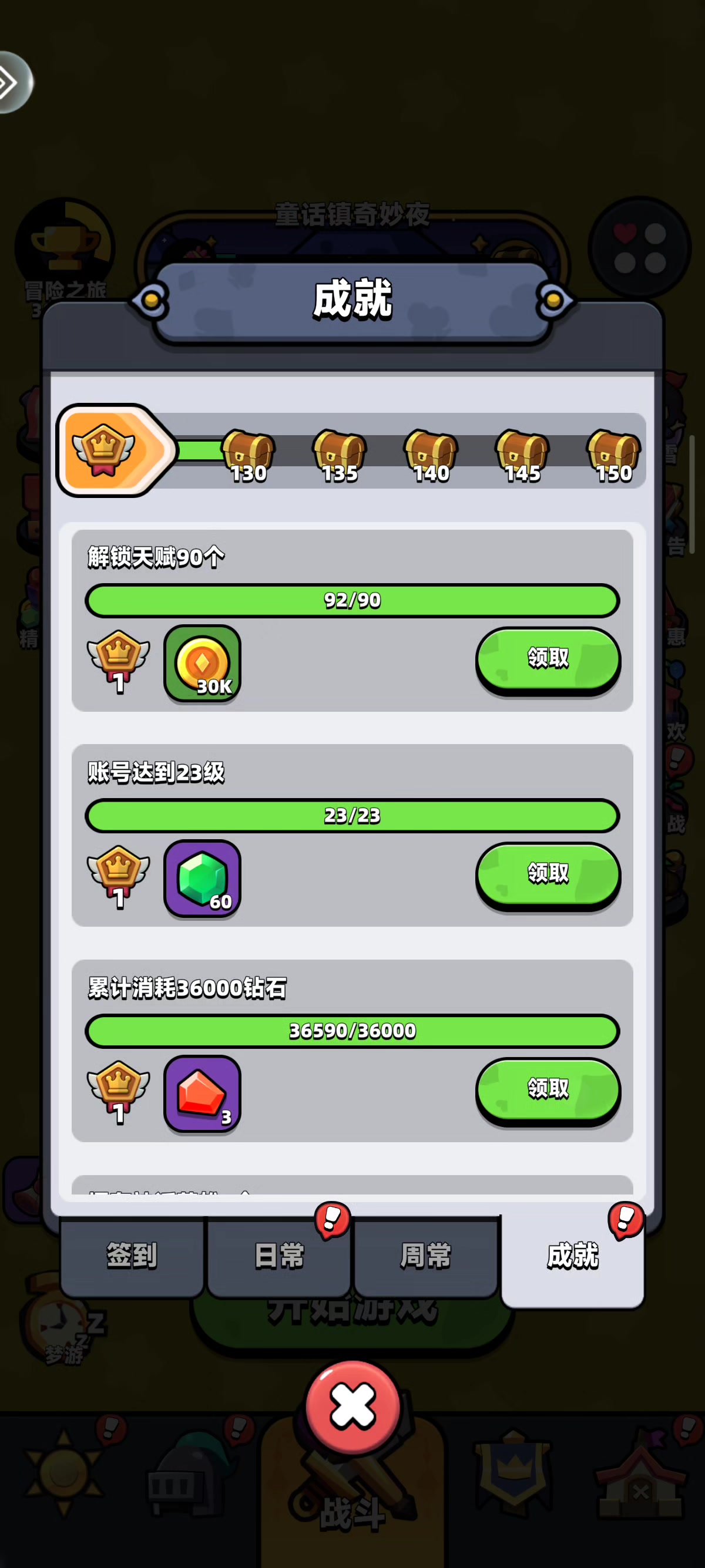Close the achievements dialog with red X

[x=352, y=1407]
